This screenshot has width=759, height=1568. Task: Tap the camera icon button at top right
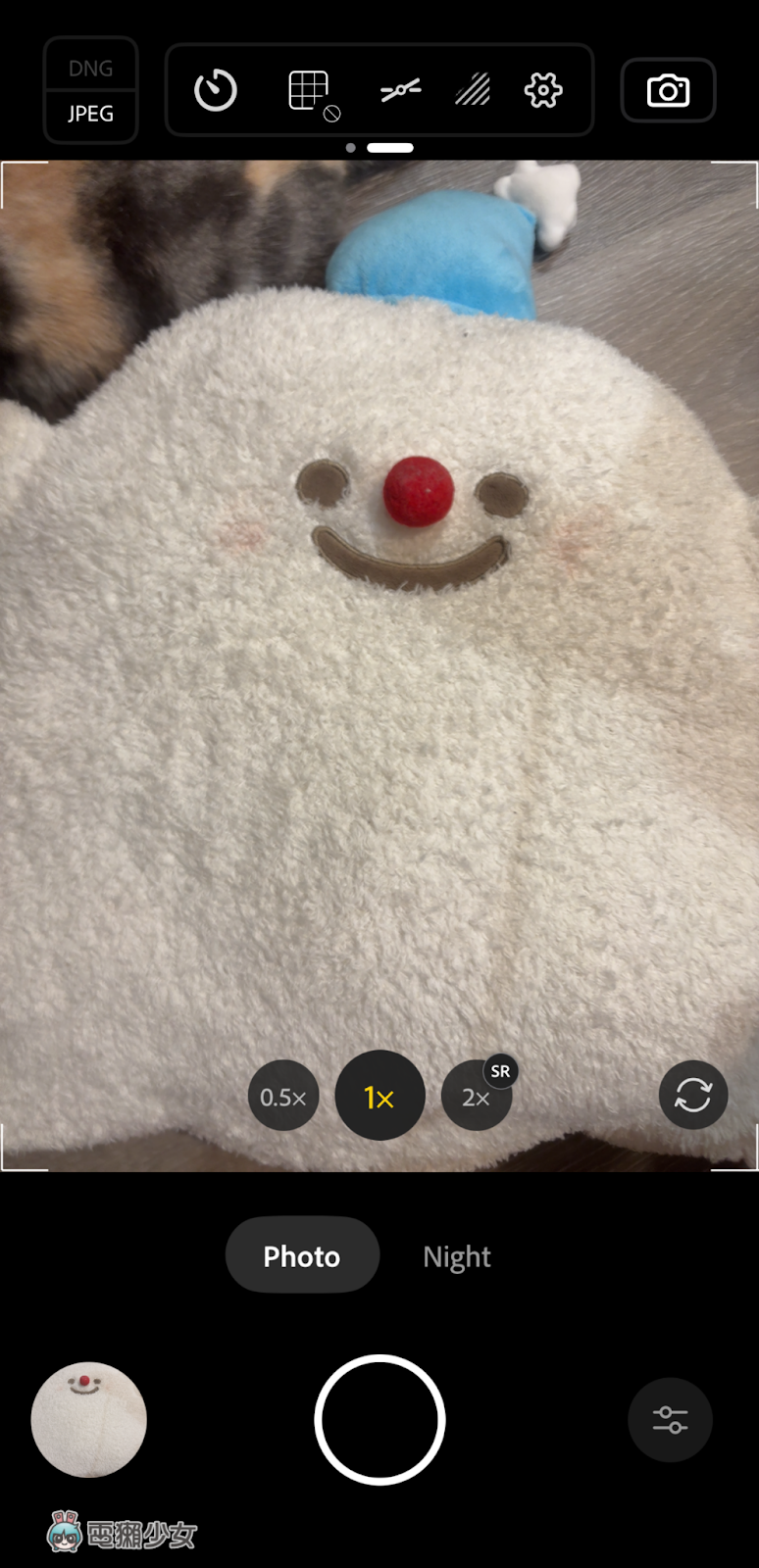pos(668,91)
